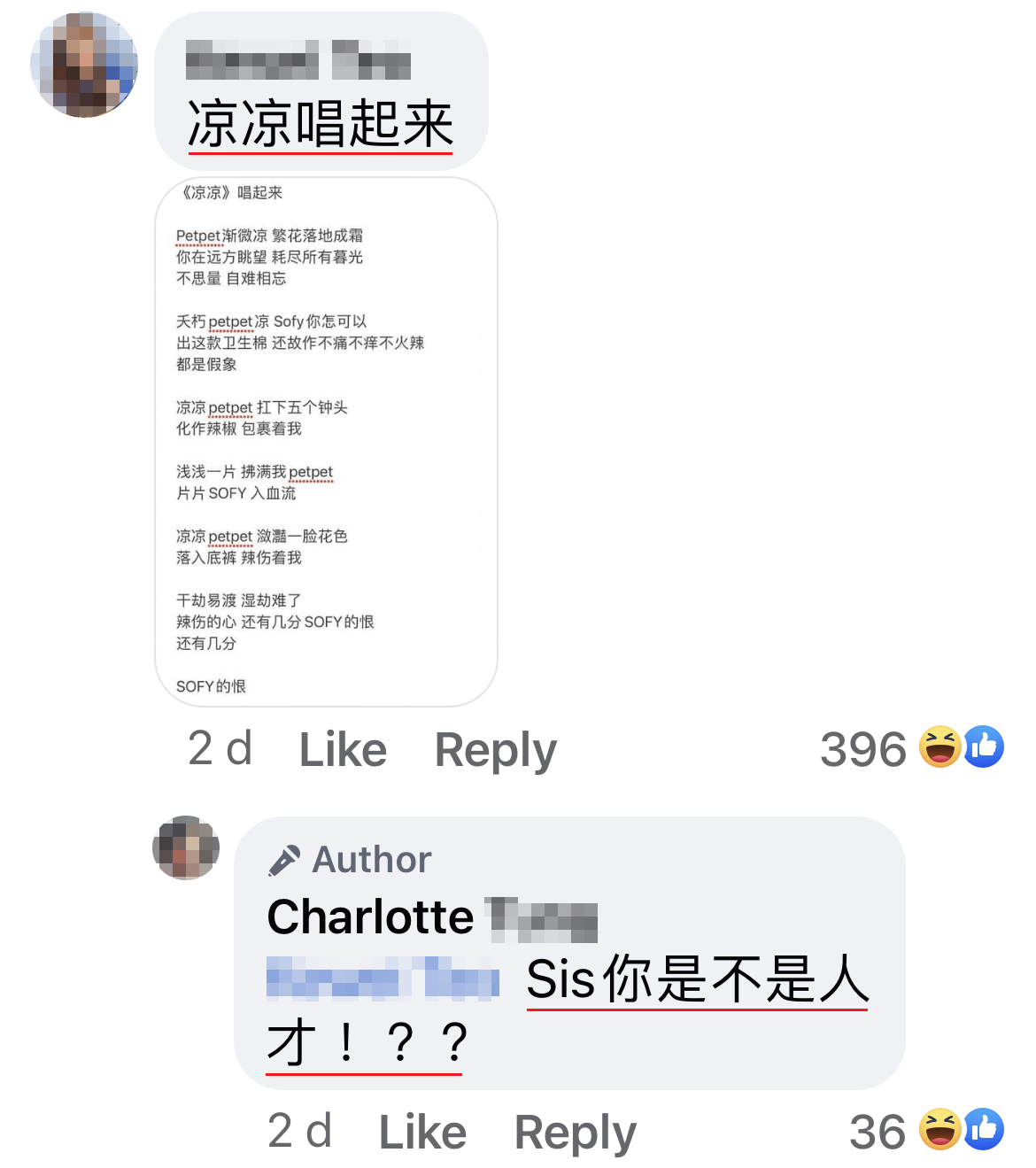This screenshot has height=1168, width=1036.
Task: Open the profile picture of the 凉凉唱起来 commenter
Action: click(x=84, y=65)
